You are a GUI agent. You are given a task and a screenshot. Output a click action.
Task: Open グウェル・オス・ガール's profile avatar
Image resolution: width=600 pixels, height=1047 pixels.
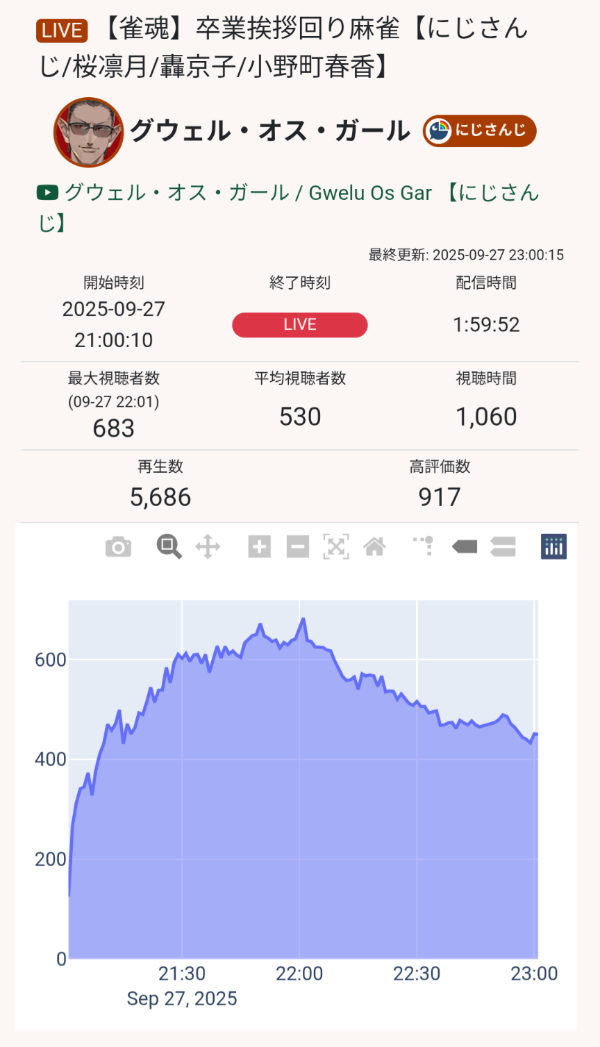coord(88,131)
